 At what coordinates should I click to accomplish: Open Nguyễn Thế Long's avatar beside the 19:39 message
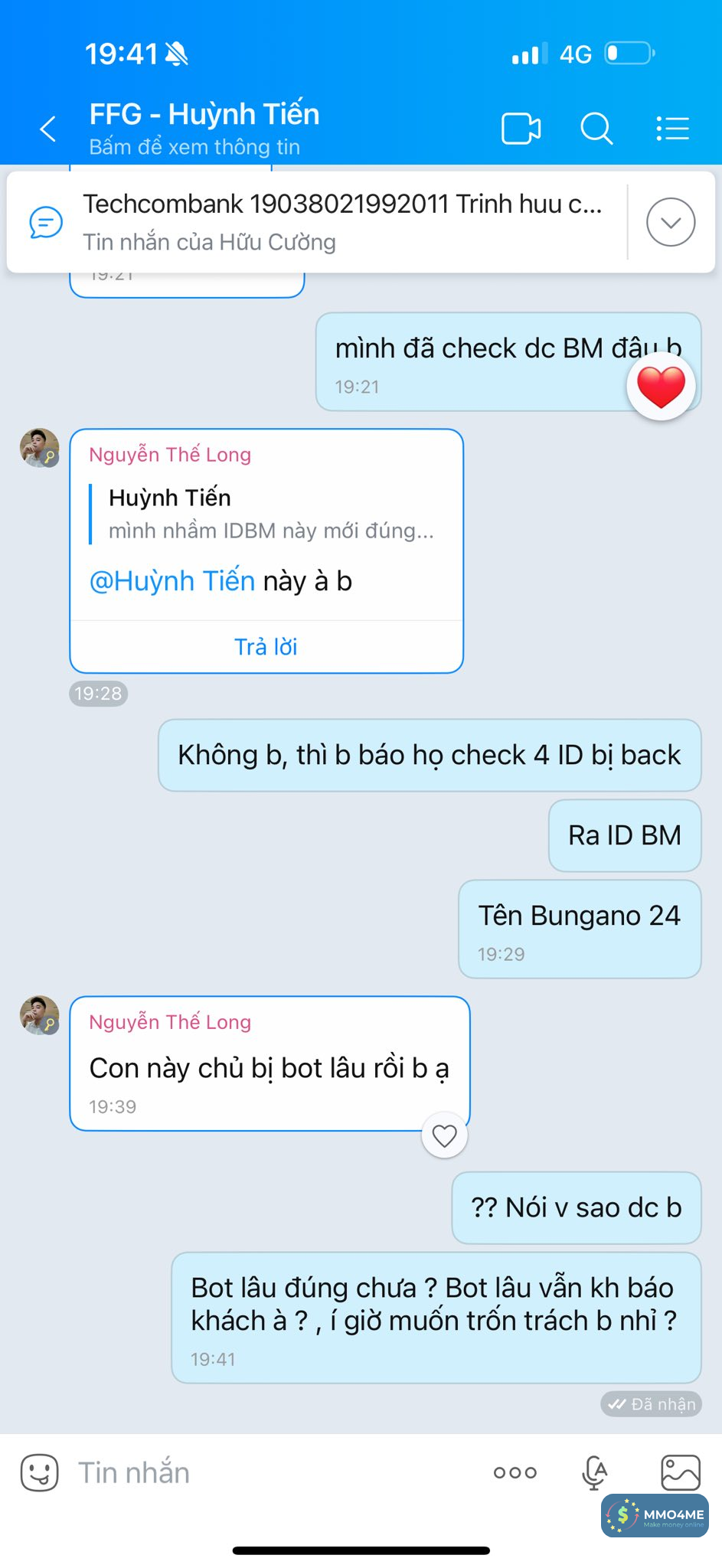[39, 1015]
